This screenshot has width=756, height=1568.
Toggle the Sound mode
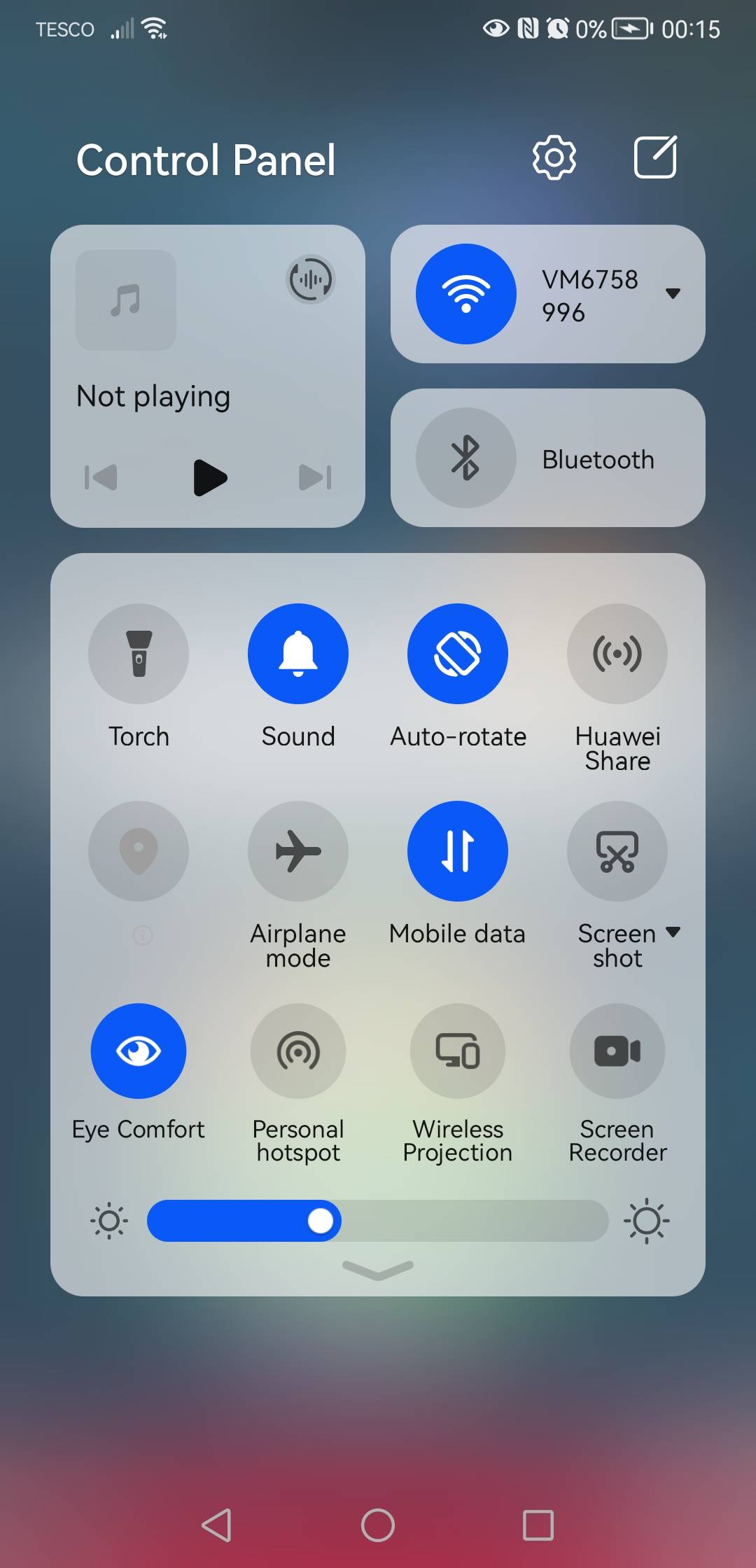[298, 654]
